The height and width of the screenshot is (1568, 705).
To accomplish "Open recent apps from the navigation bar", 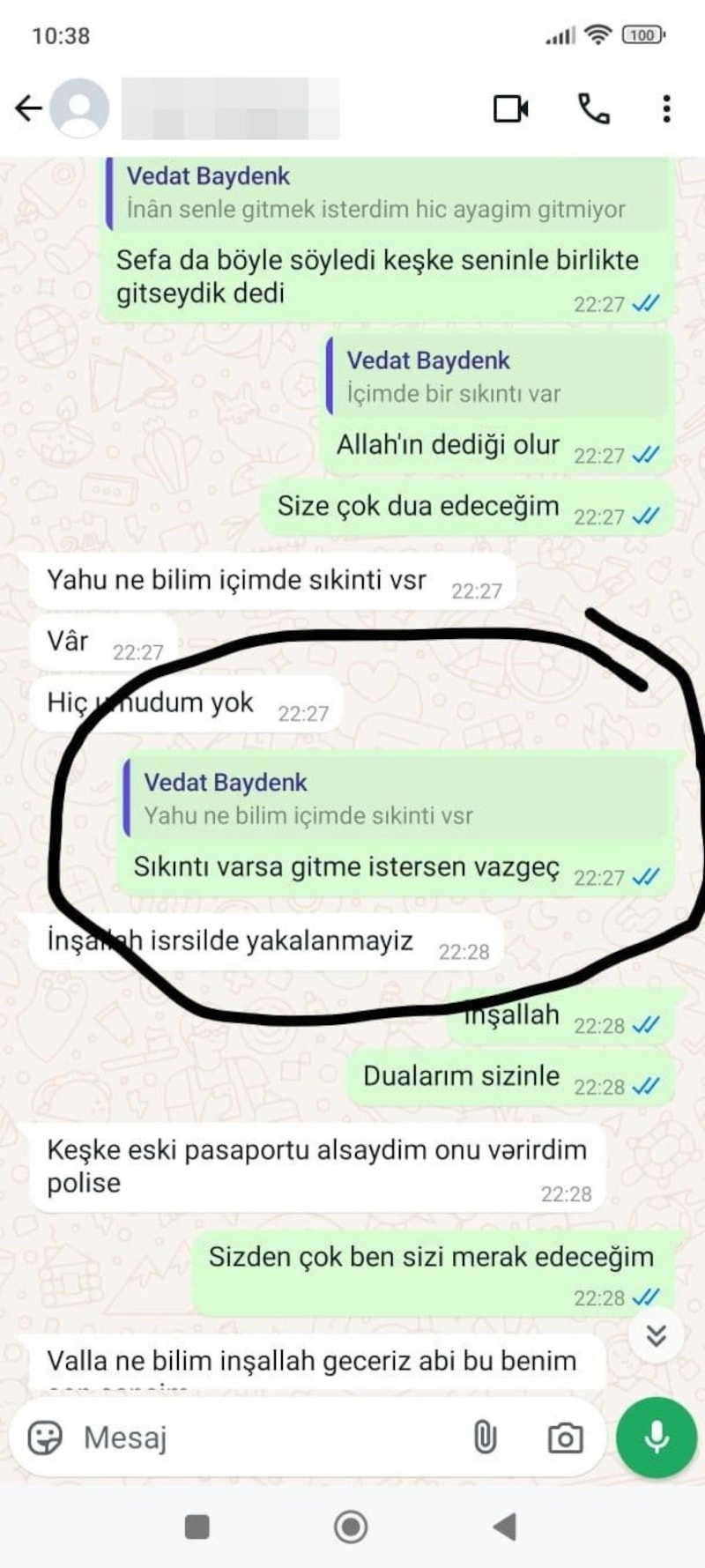I will (197, 1527).
